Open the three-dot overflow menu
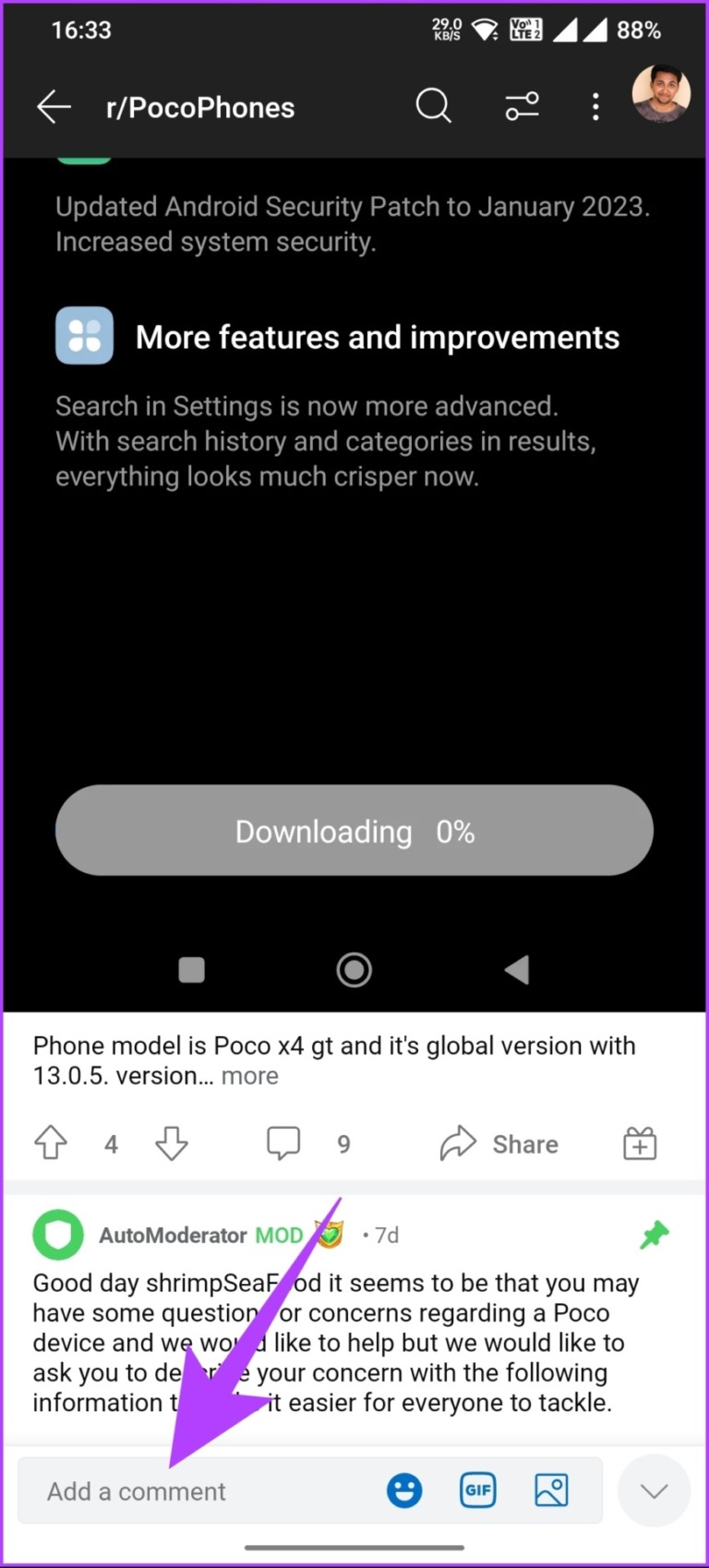The width and height of the screenshot is (709, 1568). 595,107
